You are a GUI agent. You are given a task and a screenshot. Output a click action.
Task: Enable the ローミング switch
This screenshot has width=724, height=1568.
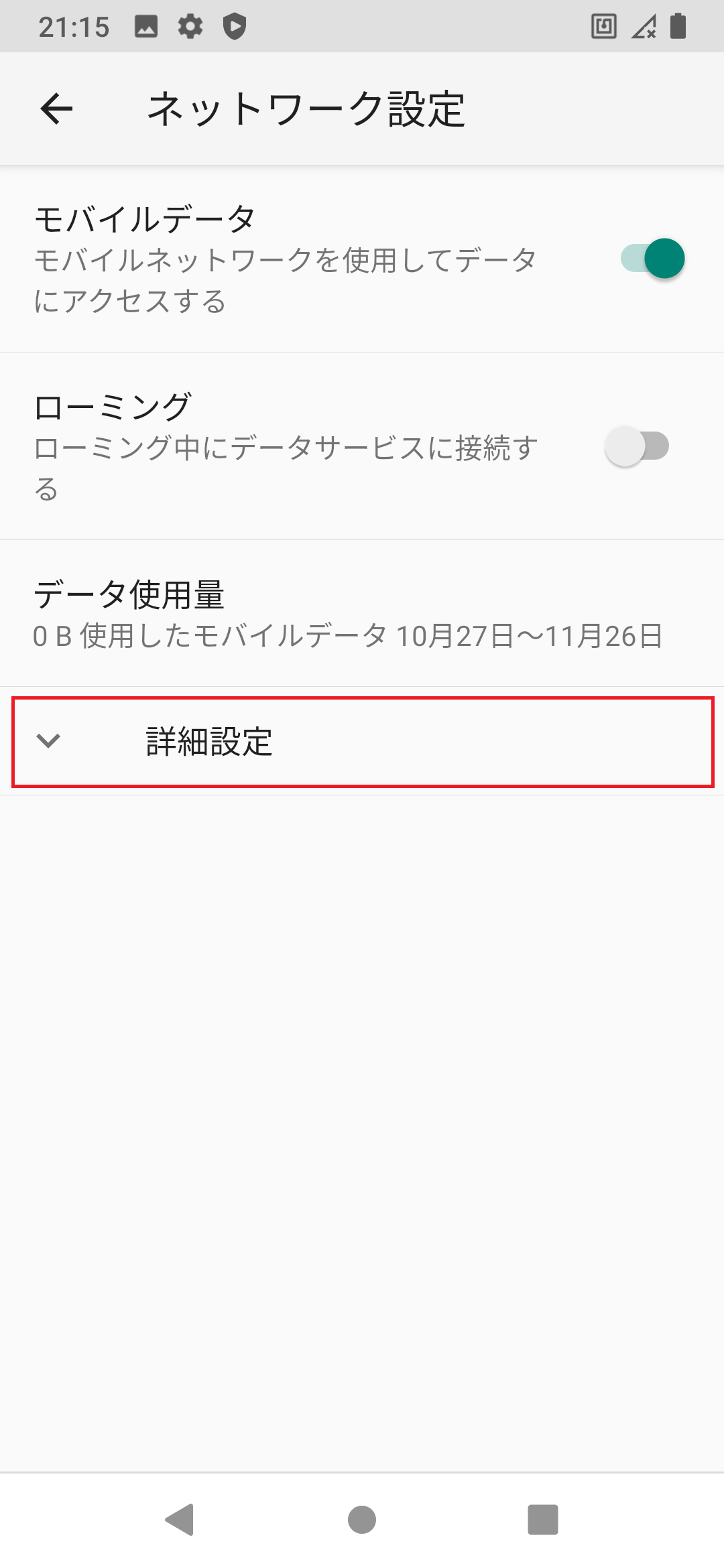coord(637,446)
